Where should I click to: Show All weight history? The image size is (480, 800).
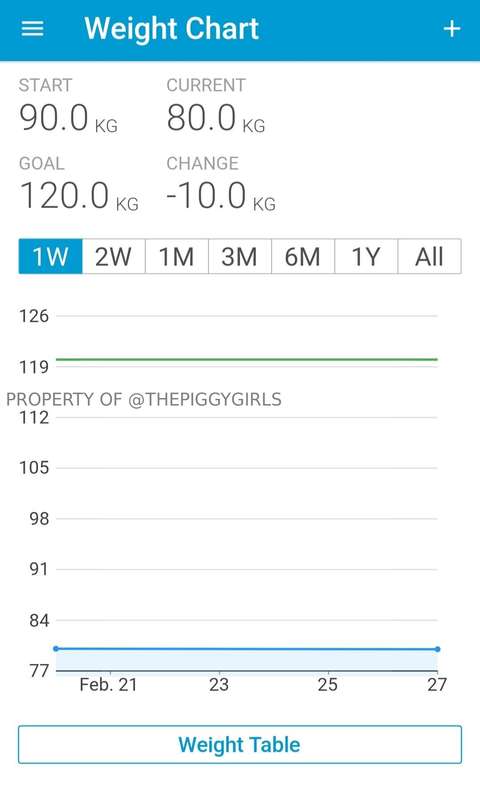coord(430,256)
